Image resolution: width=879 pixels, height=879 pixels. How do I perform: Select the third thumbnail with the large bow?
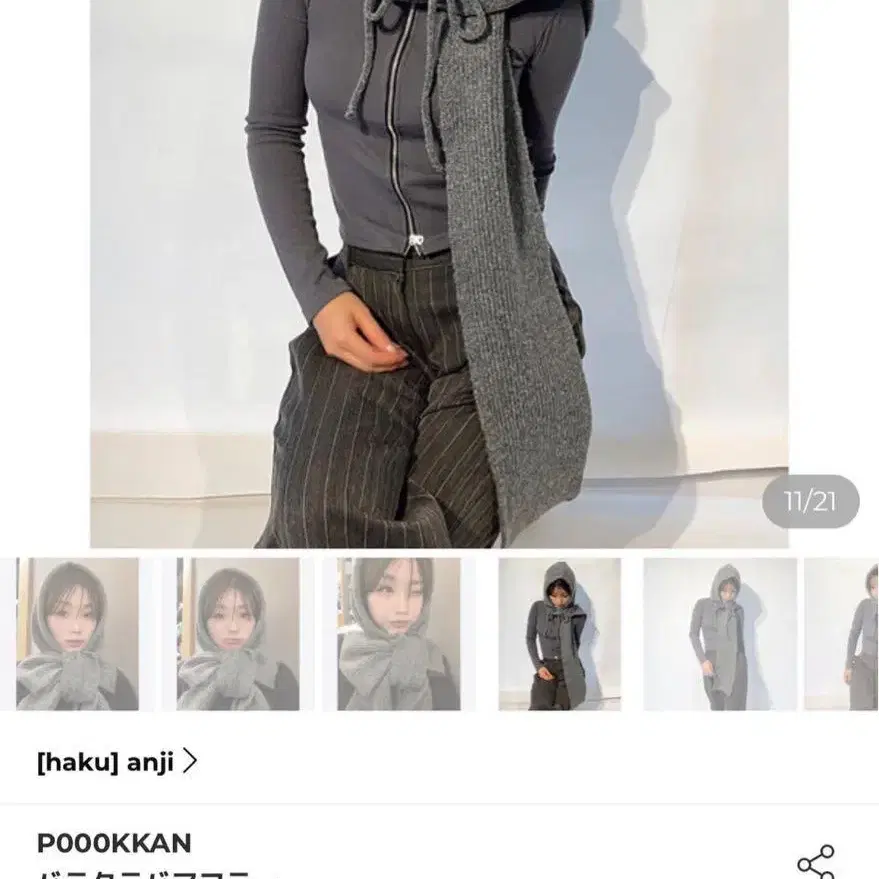(x=399, y=634)
